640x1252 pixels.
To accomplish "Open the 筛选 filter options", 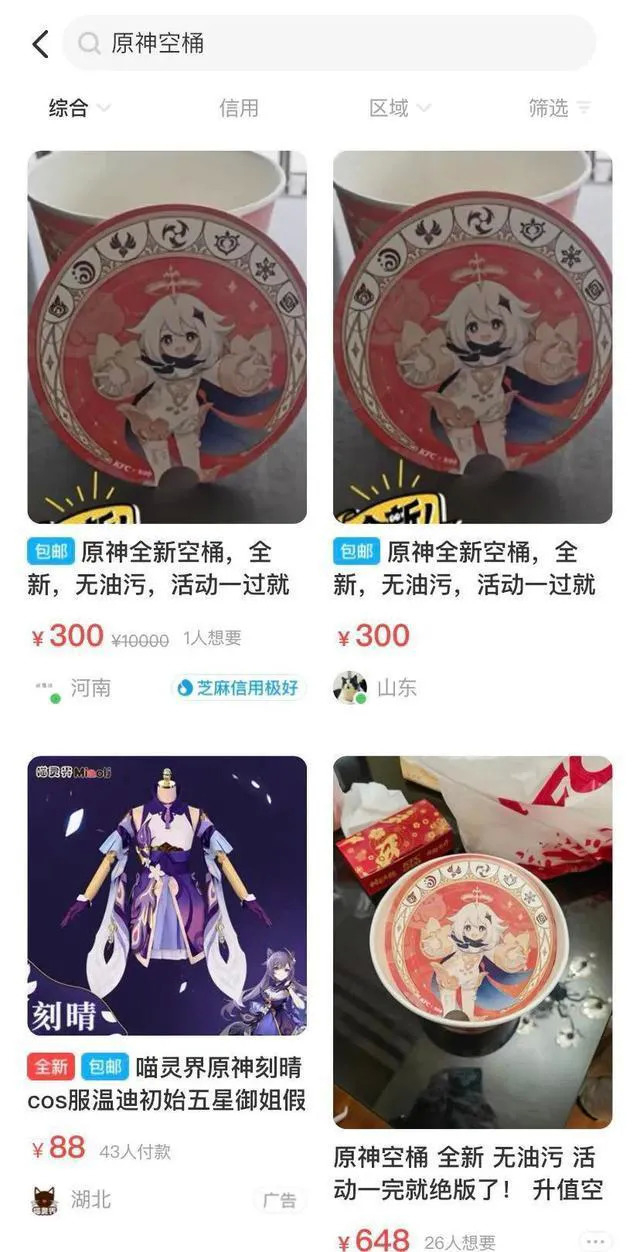I will tap(559, 108).
